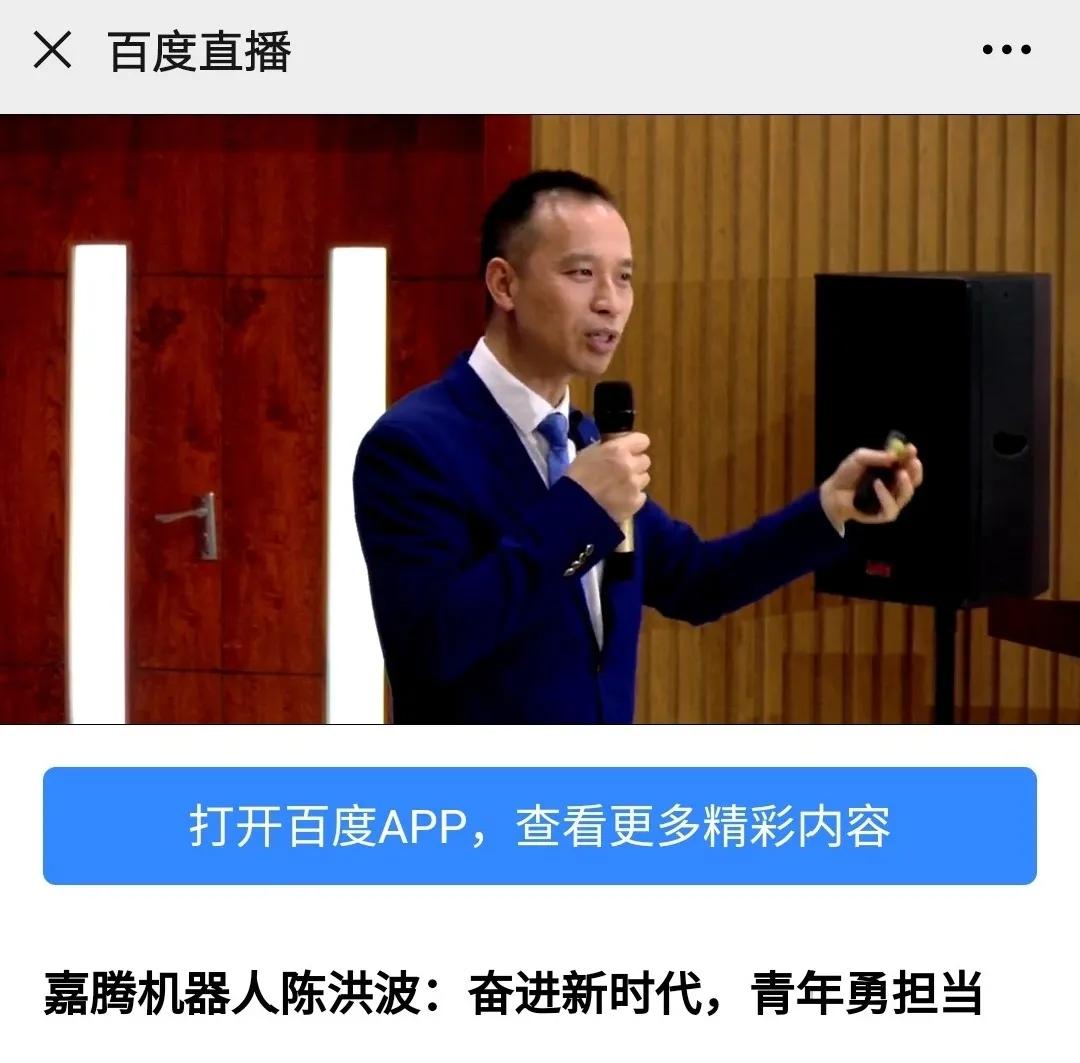The width and height of the screenshot is (1080, 1063).
Task: Tap 打开百度APP，查看更多精彩内容 button
Action: click(x=540, y=826)
